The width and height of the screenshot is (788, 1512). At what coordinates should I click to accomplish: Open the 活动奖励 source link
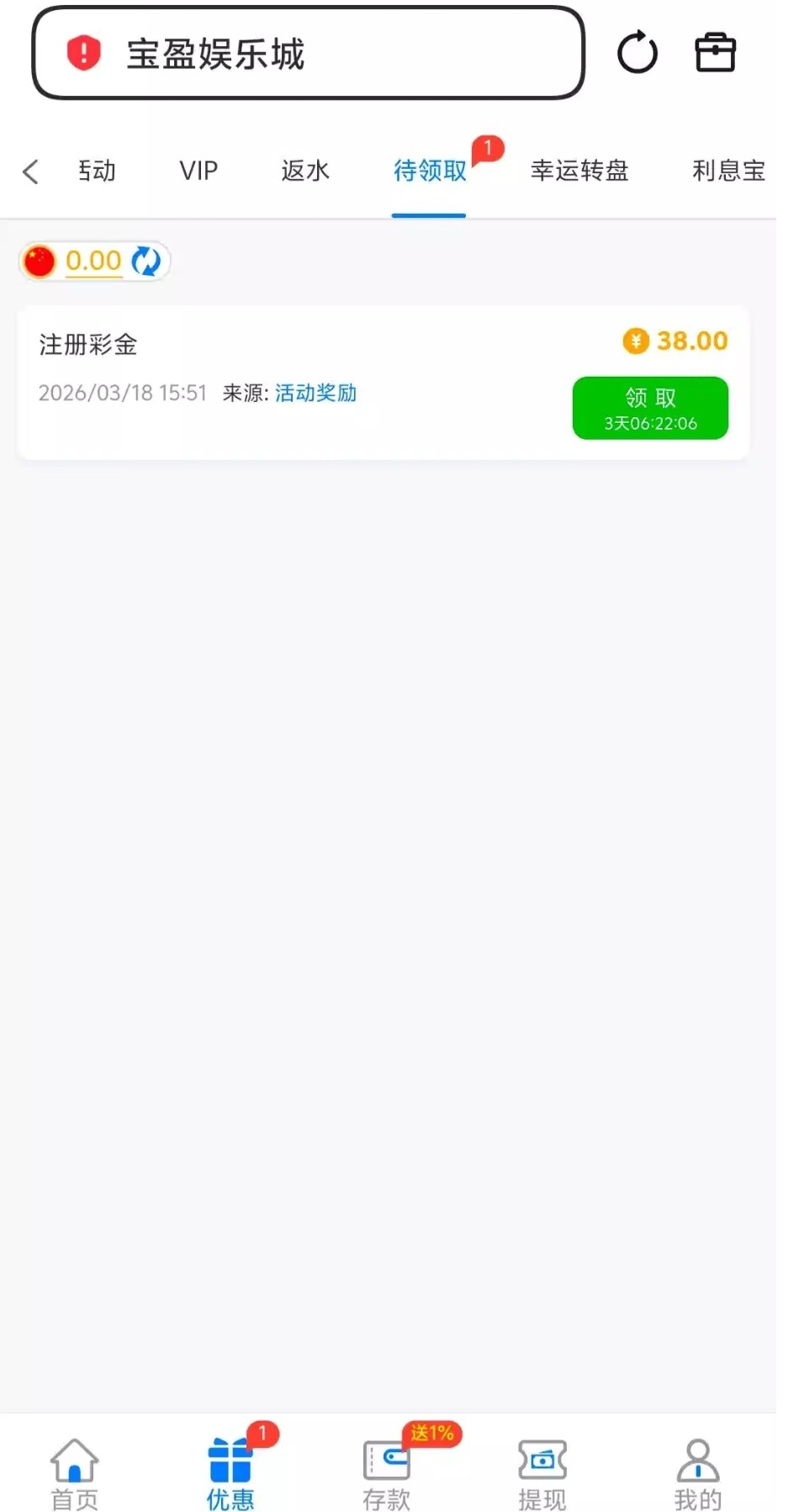point(315,393)
